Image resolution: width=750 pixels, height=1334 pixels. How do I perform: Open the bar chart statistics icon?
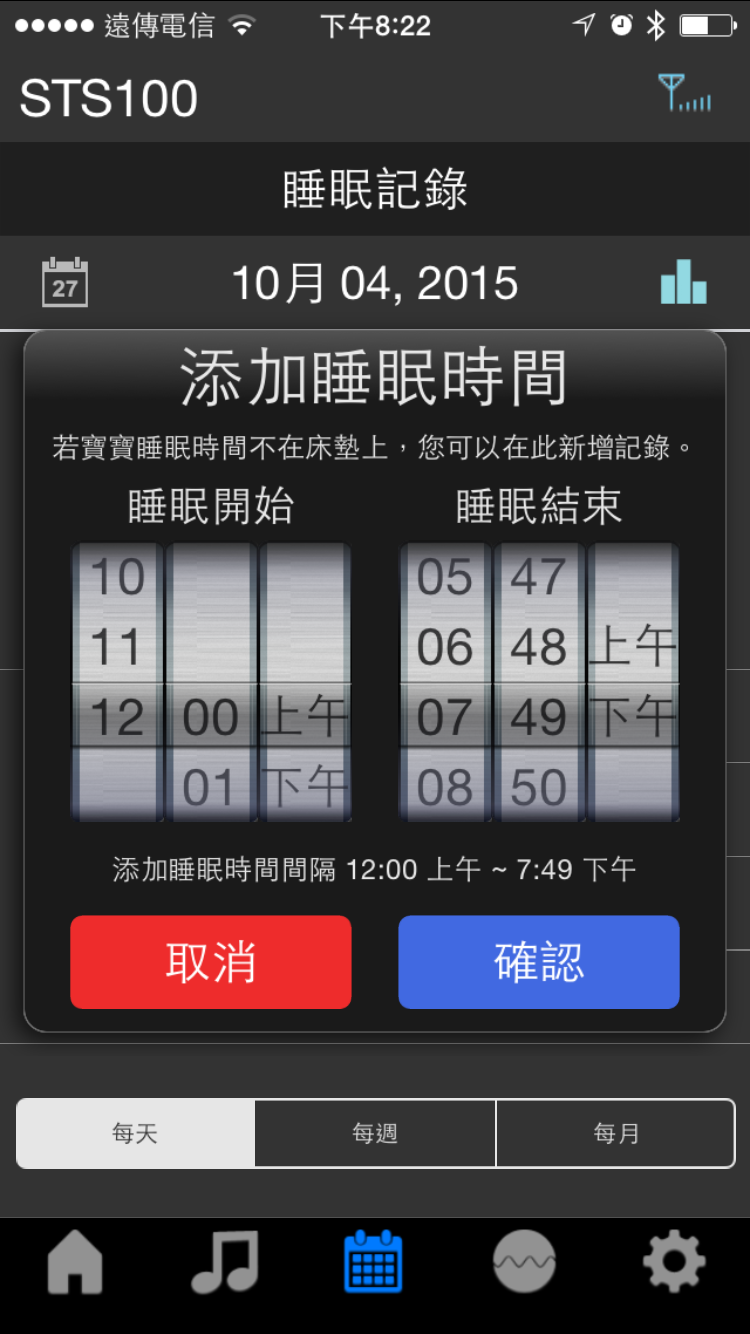pyautogui.click(x=684, y=283)
